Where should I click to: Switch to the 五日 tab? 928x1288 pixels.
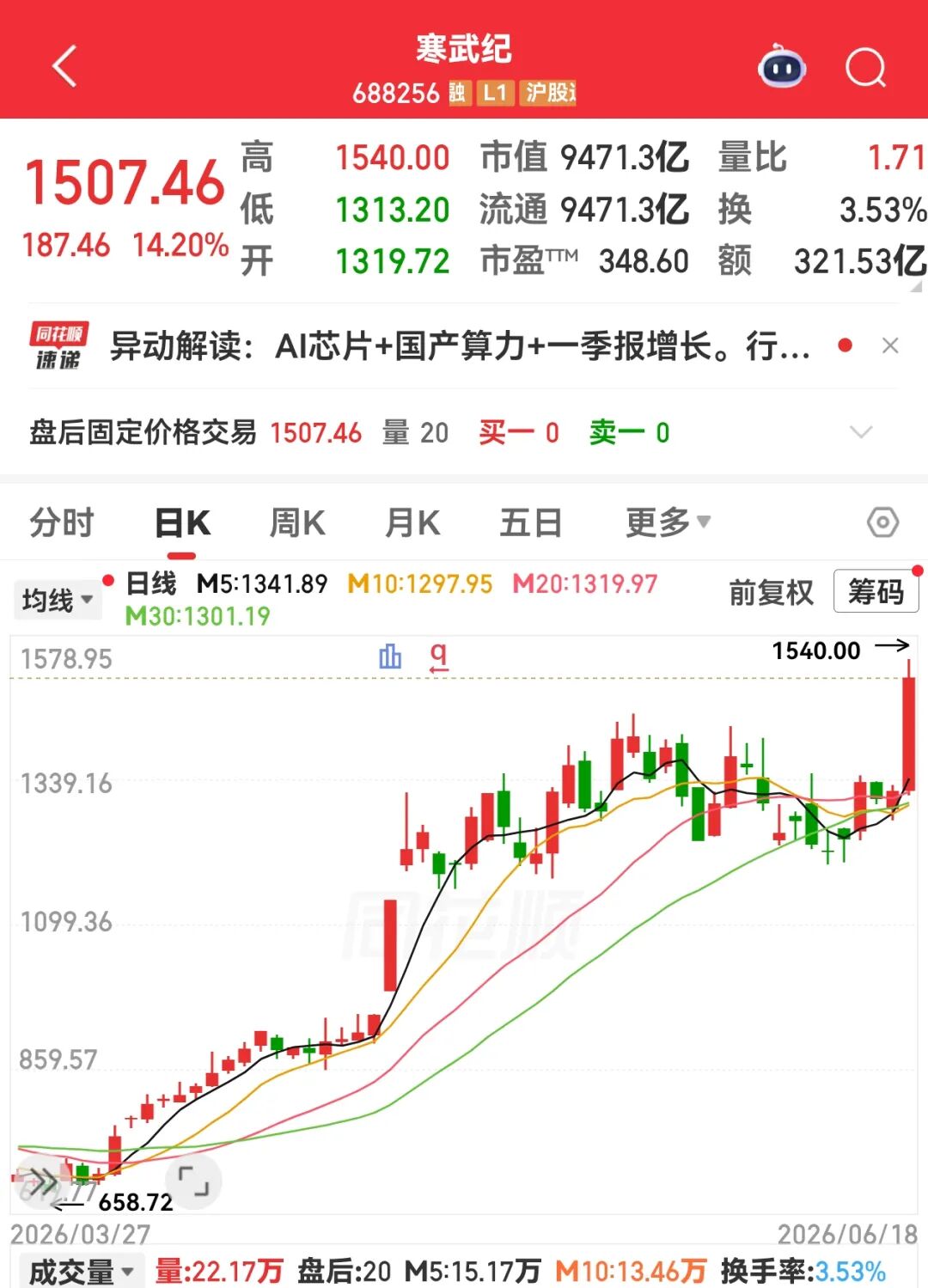(x=531, y=522)
